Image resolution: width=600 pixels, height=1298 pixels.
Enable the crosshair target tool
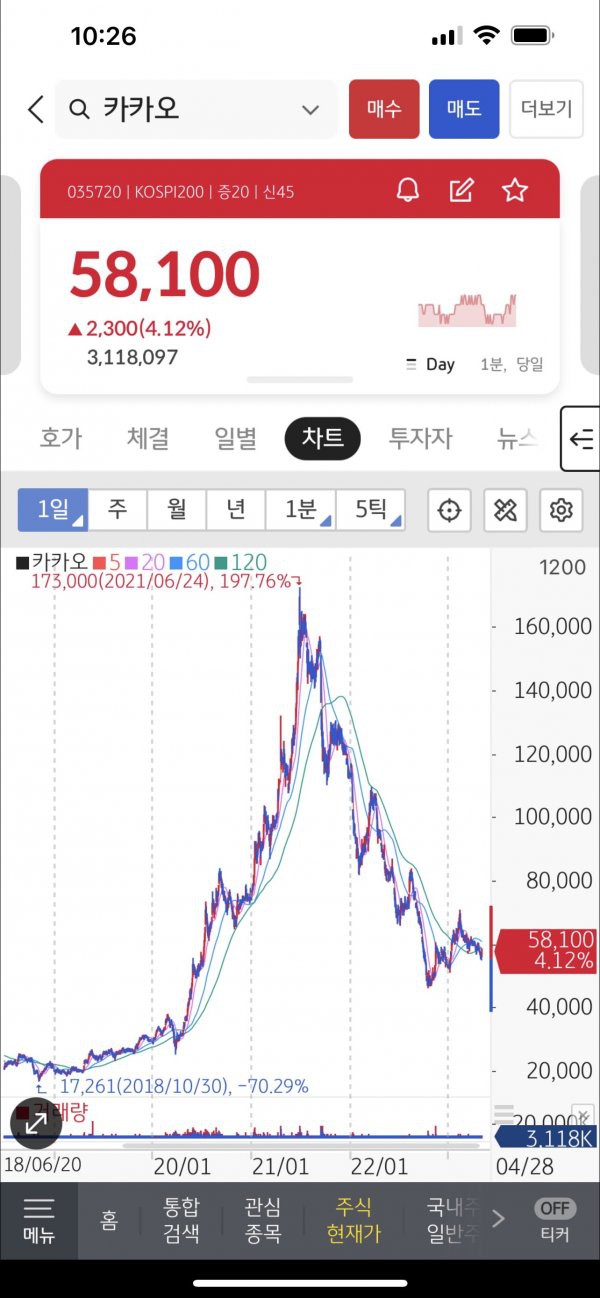coord(450,510)
